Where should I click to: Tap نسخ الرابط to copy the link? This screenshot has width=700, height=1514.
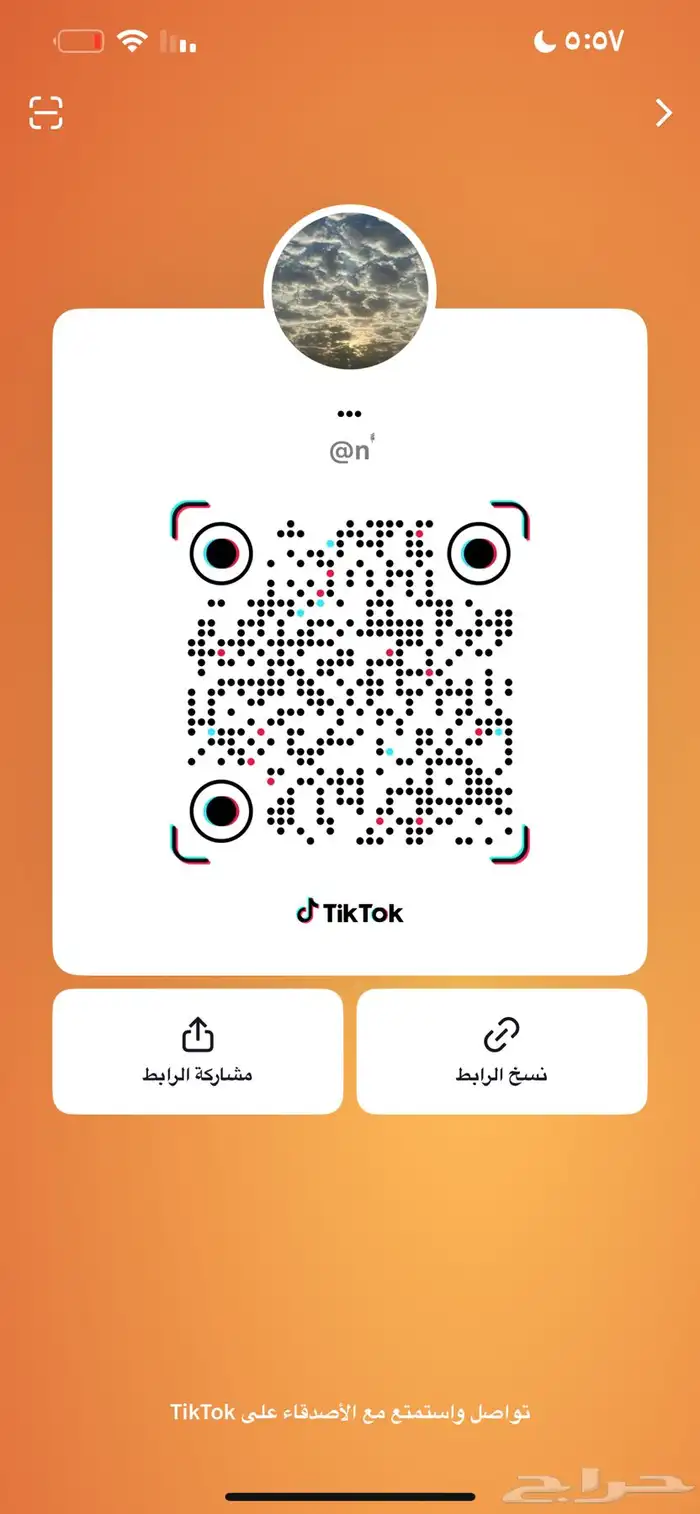(502, 1051)
